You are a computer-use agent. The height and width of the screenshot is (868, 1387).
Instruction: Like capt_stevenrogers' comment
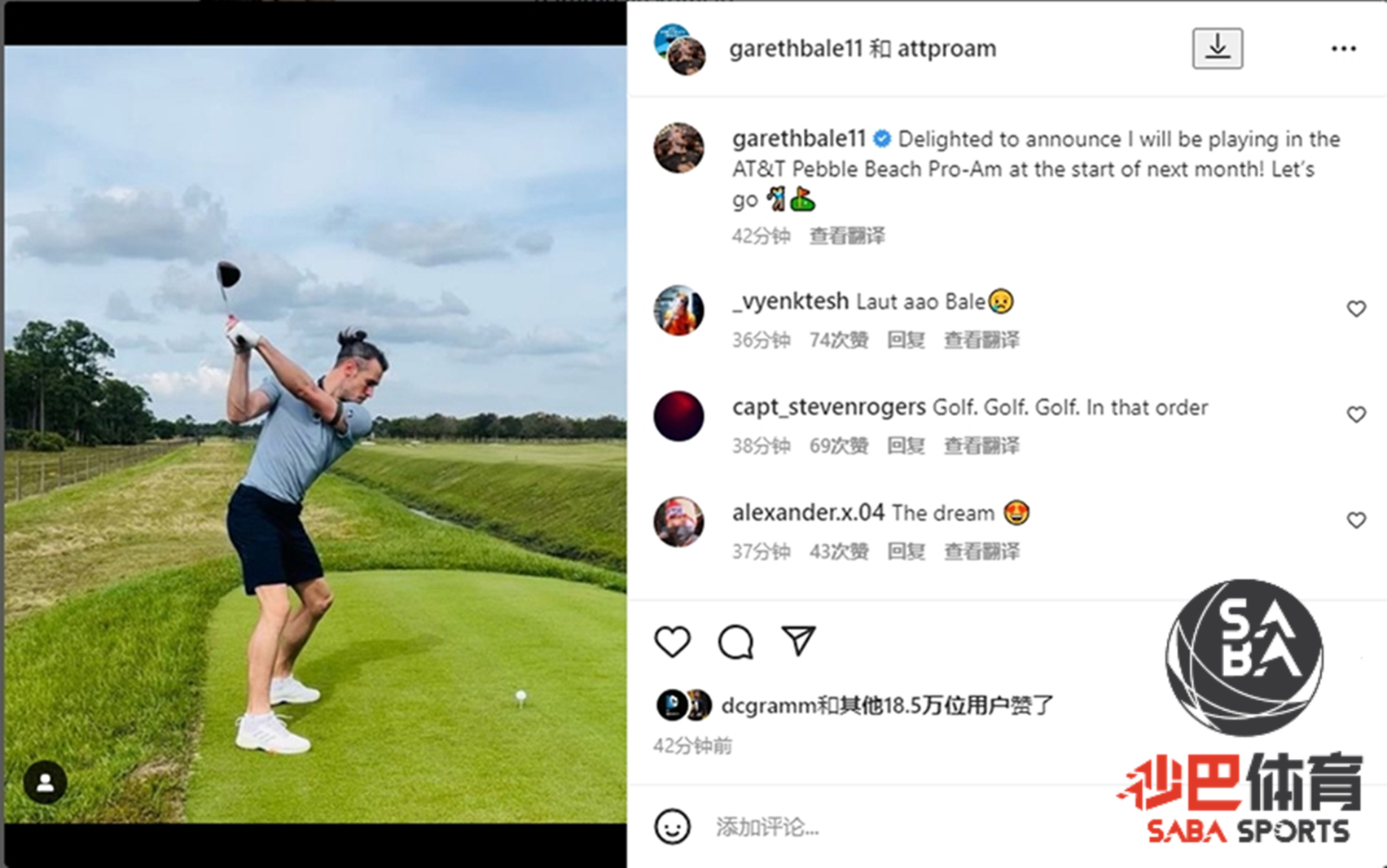(x=1355, y=414)
